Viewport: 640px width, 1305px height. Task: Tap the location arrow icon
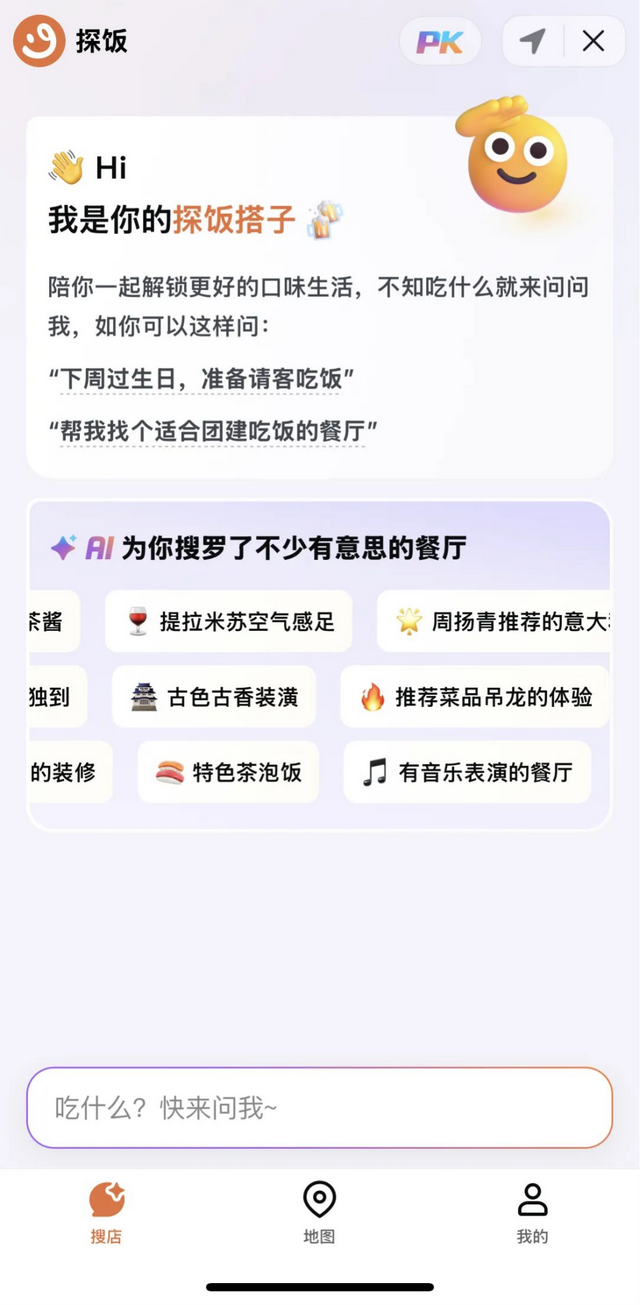click(x=533, y=42)
